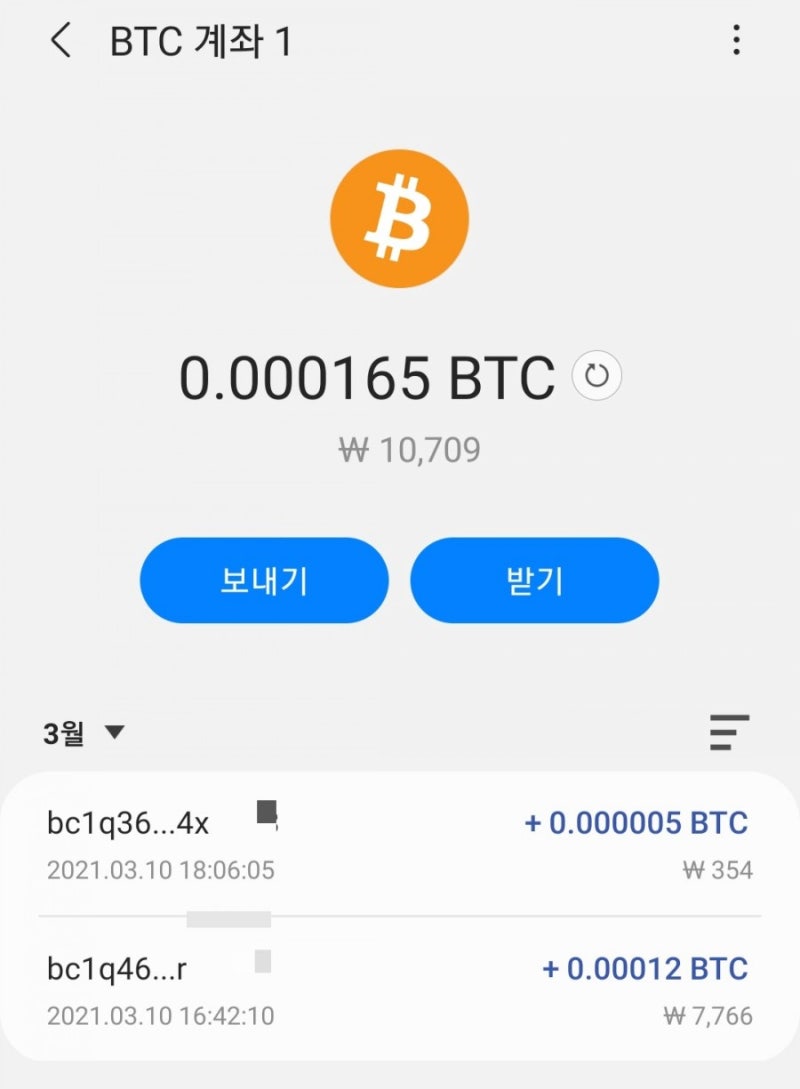Open the overflow menu at top right
The image size is (800, 1089).
[737, 41]
